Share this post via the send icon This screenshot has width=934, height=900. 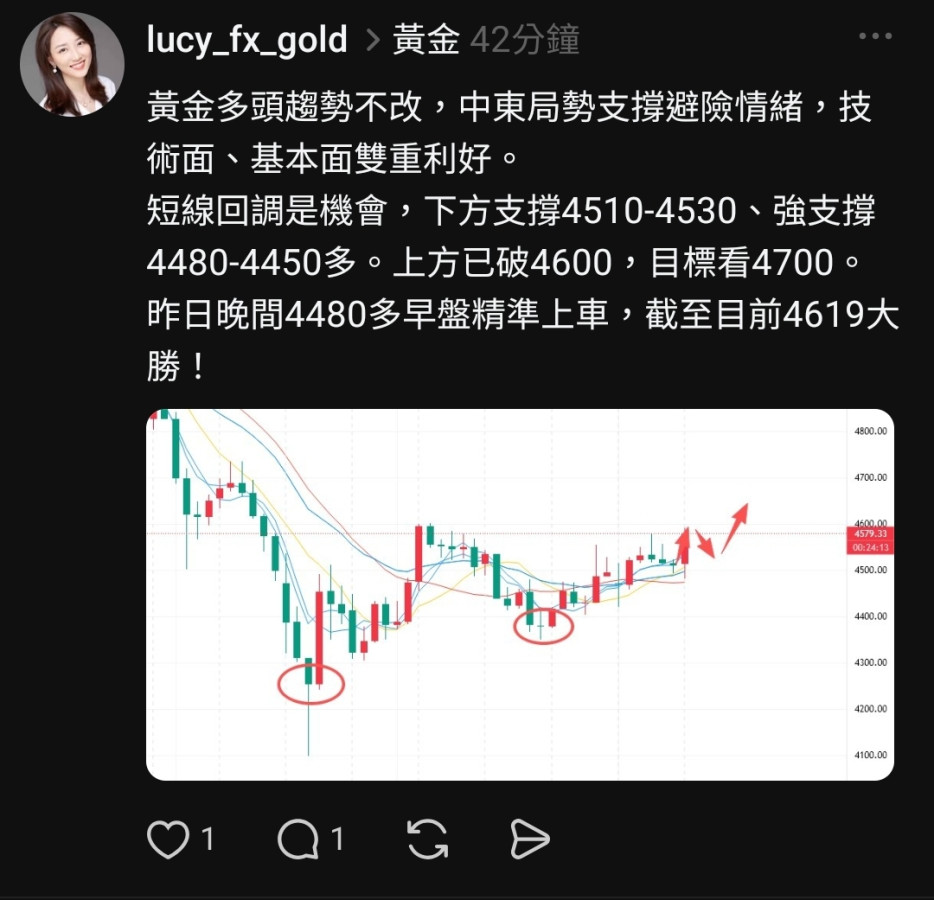[530, 840]
